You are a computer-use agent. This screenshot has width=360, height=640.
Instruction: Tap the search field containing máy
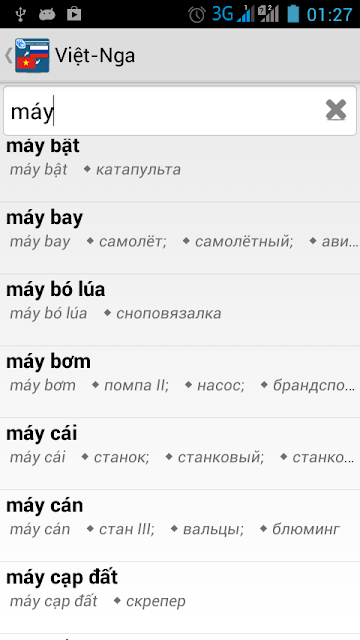[x=180, y=111]
